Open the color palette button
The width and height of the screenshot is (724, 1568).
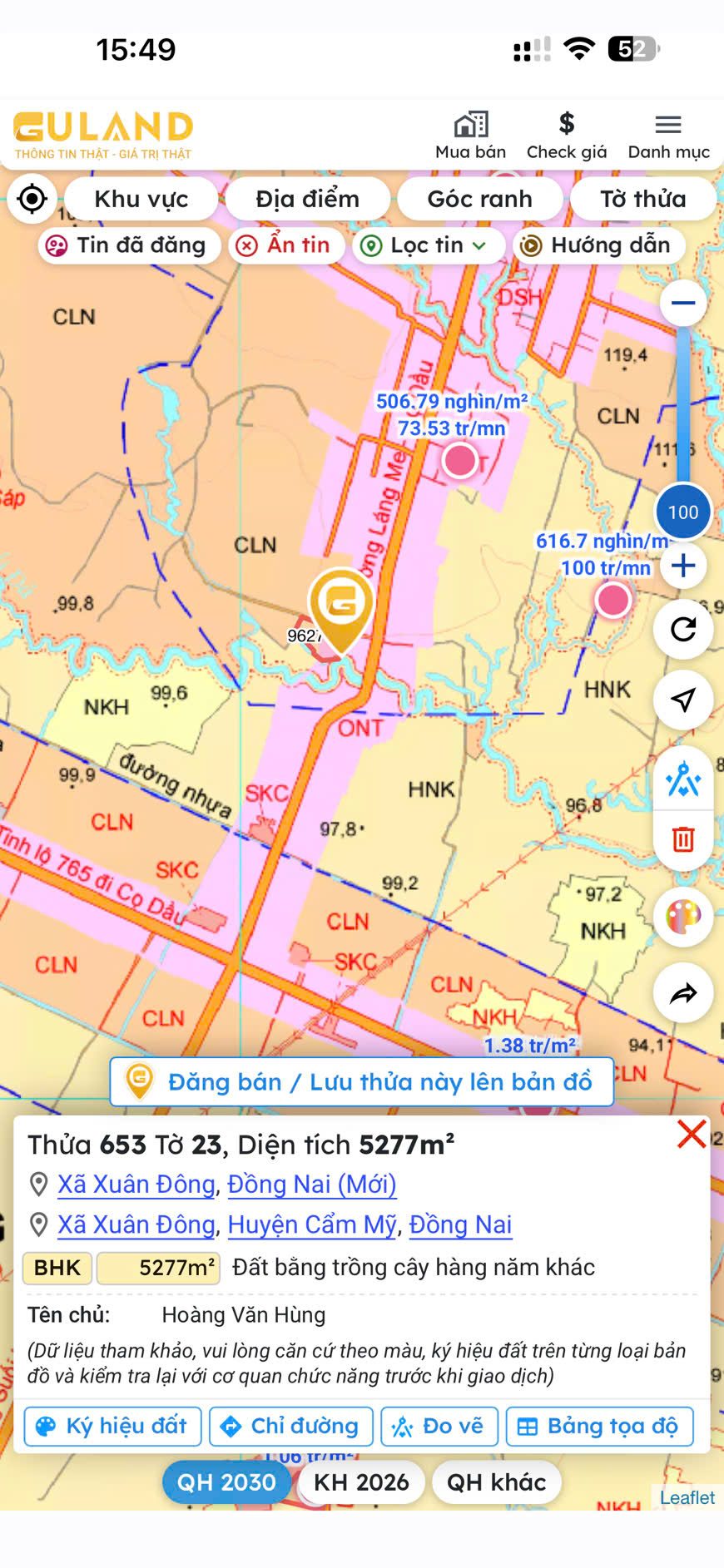point(683,917)
